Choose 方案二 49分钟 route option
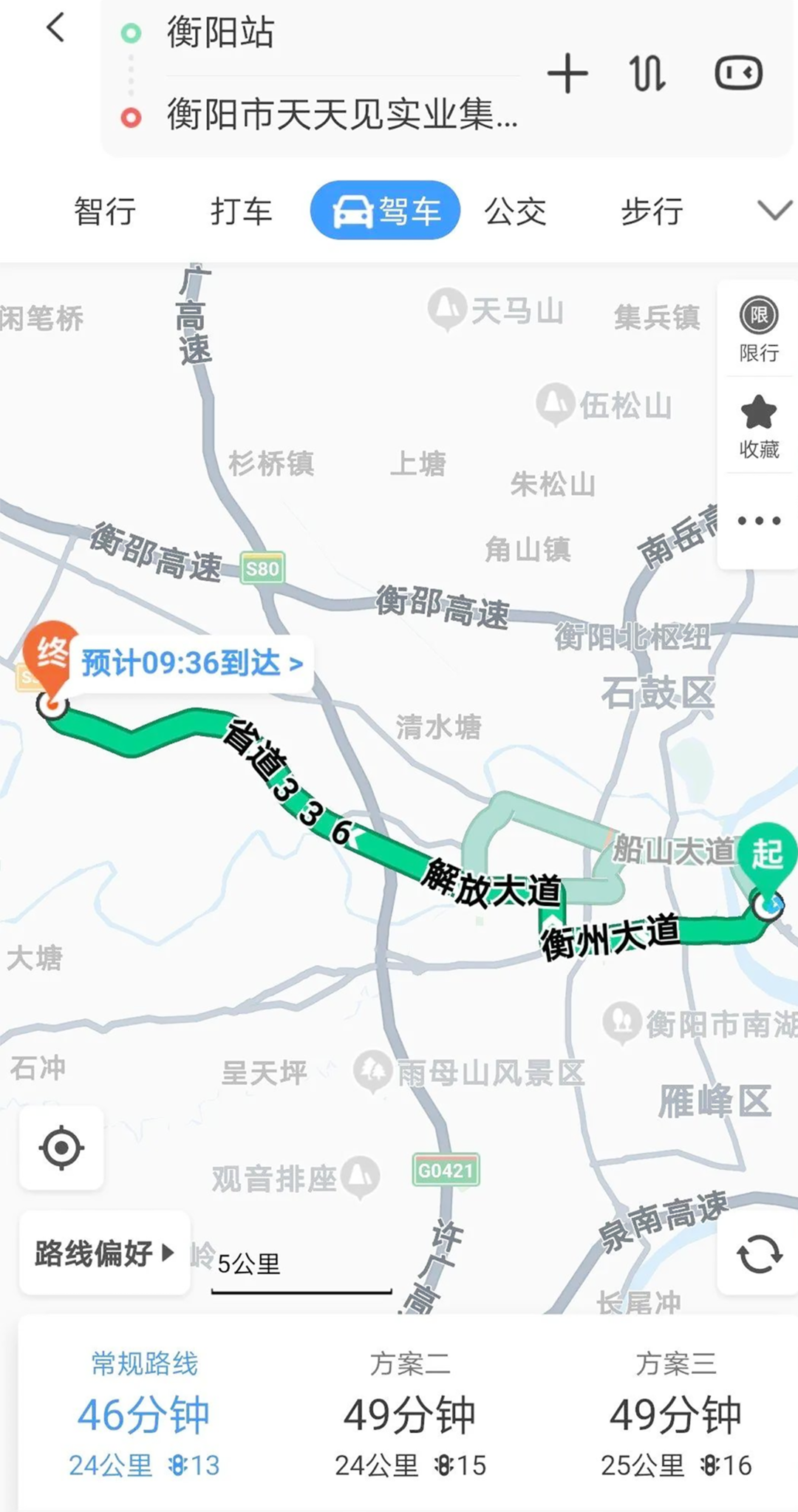Viewport: 798px width, 1512px height. pyautogui.click(x=410, y=1414)
